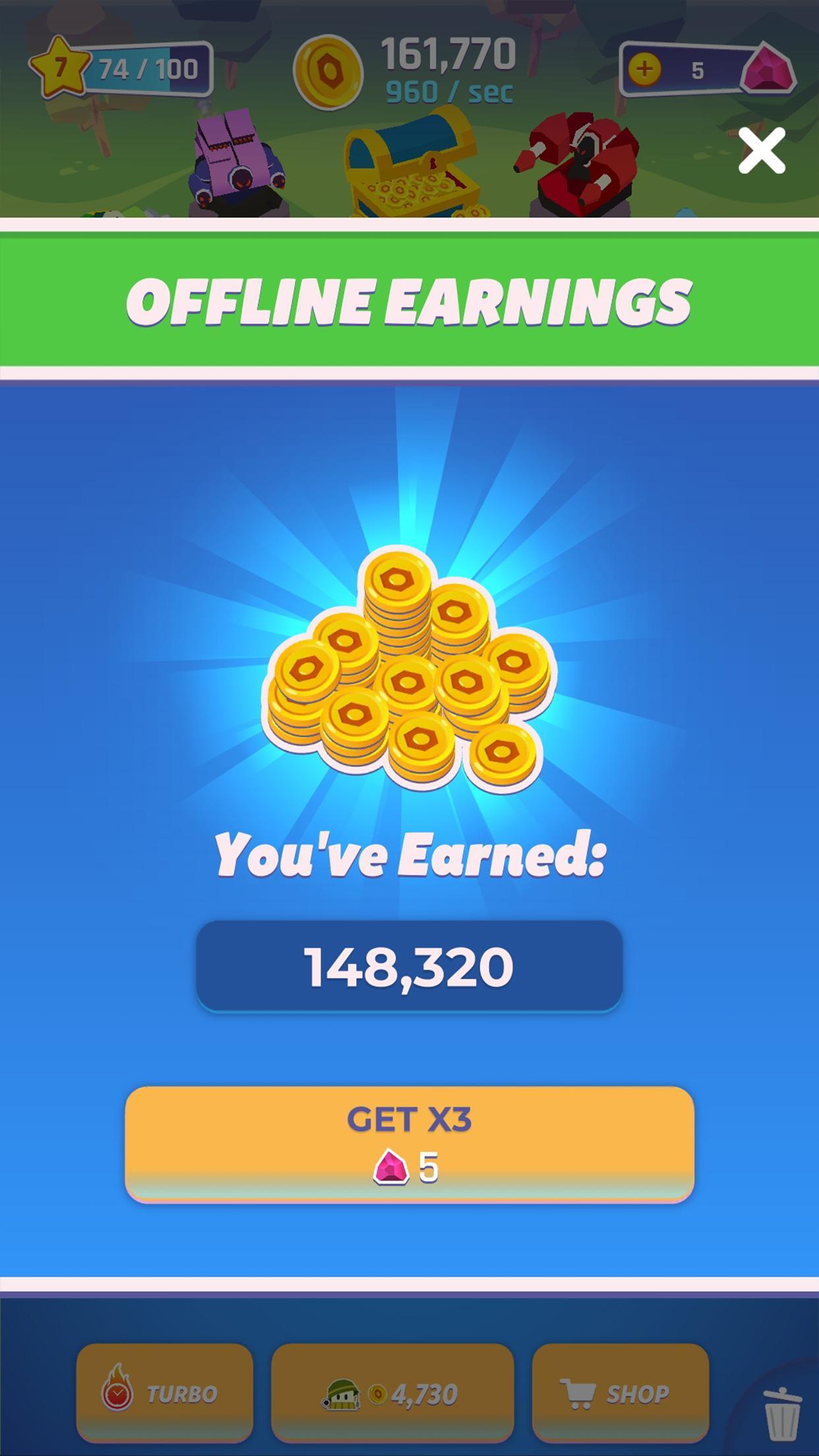Add more gems with the plus icon
The width and height of the screenshot is (819, 1456).
644,69
